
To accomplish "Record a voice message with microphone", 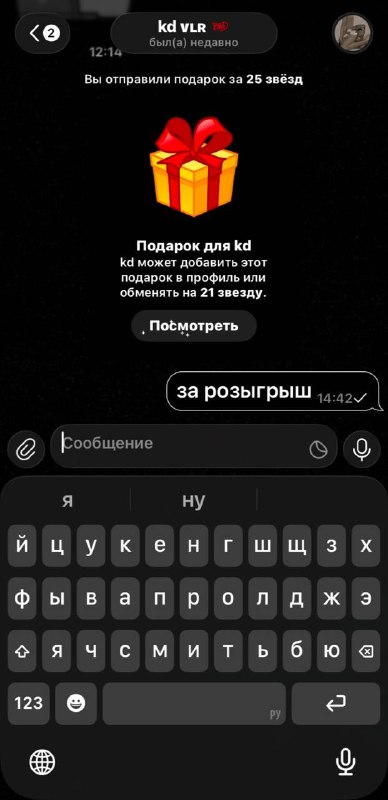I will pyautogui.click(x=362, y=449).
